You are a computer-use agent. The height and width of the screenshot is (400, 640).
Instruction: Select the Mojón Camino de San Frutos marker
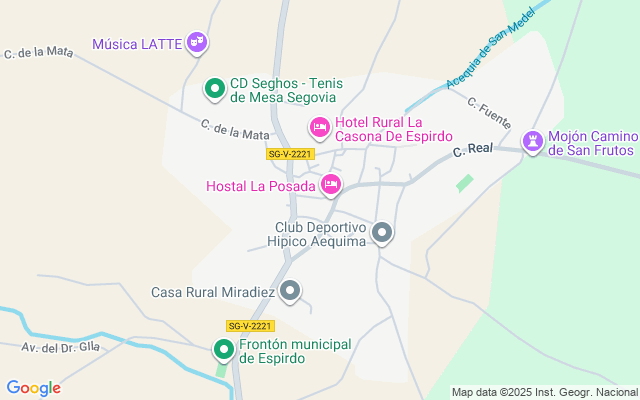534,141
